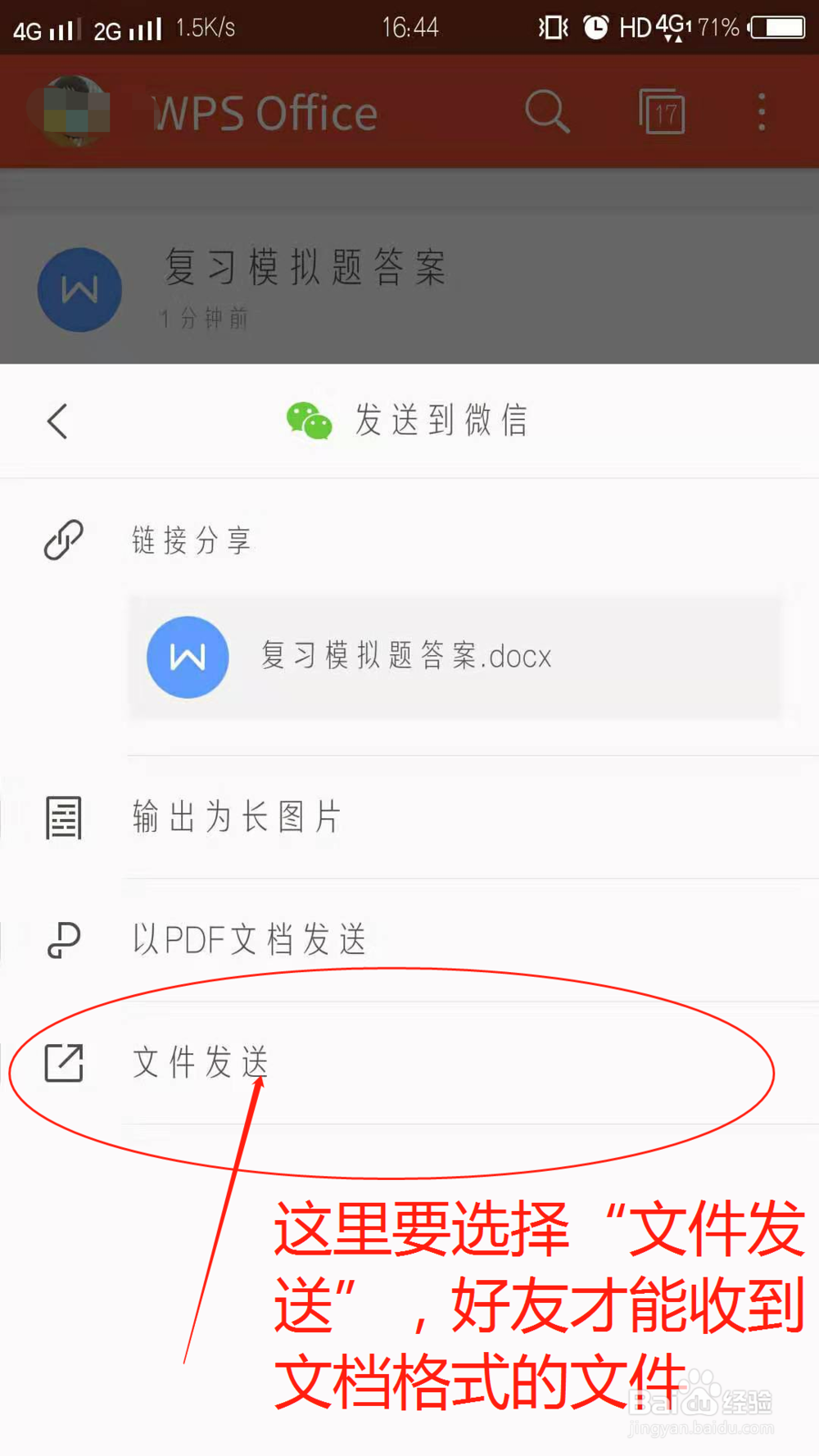Click the blue W document icon on the docx card
This screenshot has height=1456, width=819.
[x=187, y=657]
